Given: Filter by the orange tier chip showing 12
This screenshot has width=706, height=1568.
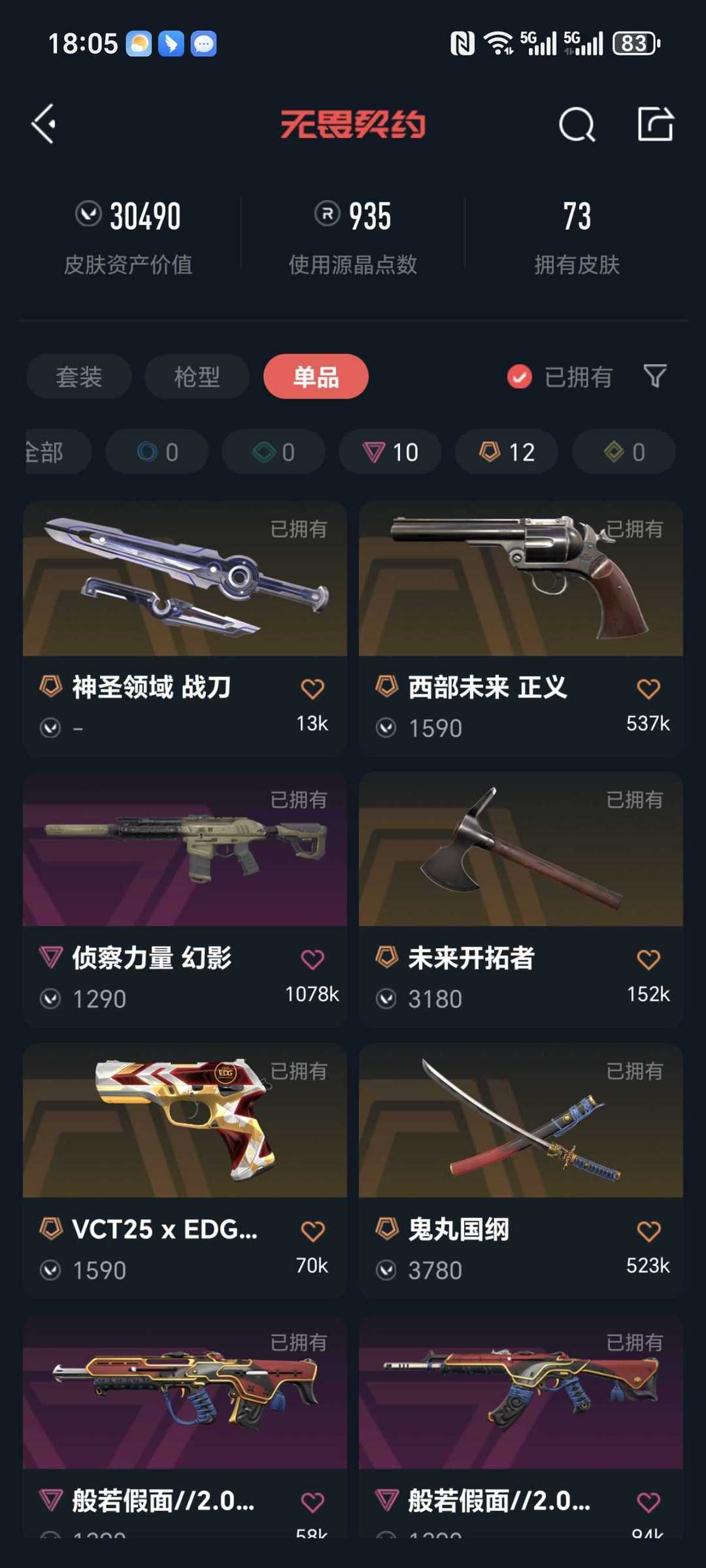Looking at the screenshot, I should pyautogui.click(x=507, y=452).
